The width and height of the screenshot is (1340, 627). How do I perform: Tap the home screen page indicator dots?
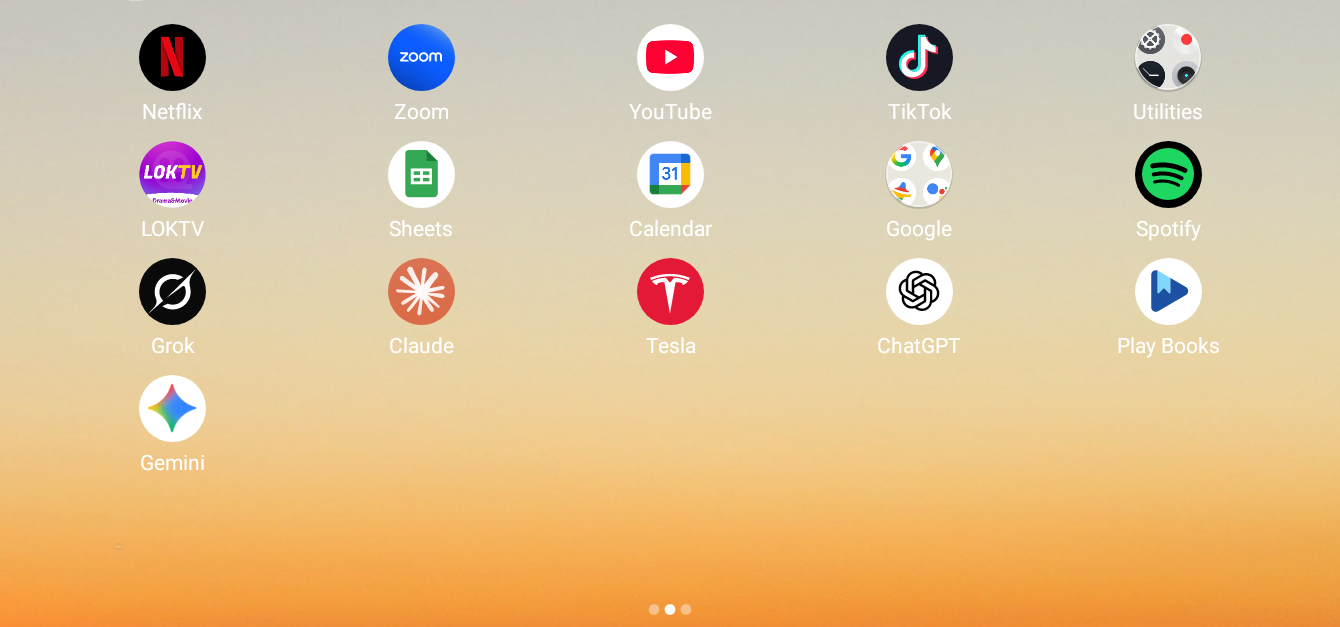670,609
